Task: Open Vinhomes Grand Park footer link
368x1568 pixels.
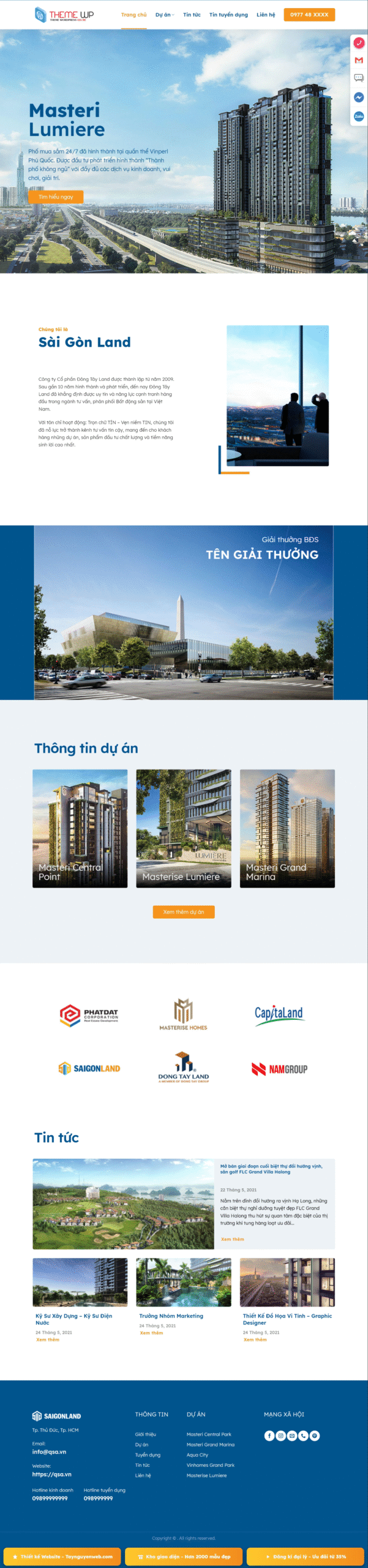Action: tap(211, 1464)
